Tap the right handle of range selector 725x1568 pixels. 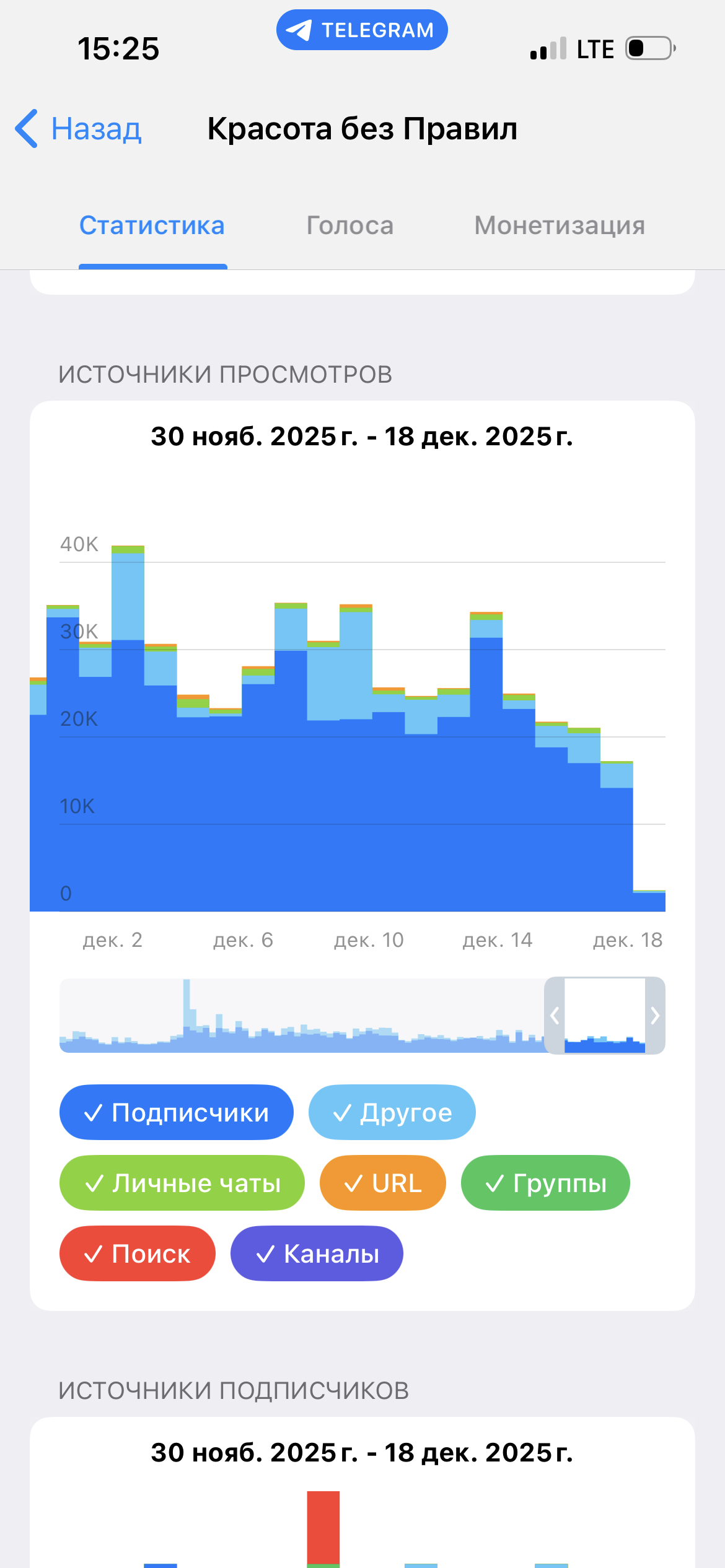pos(655,1016)
